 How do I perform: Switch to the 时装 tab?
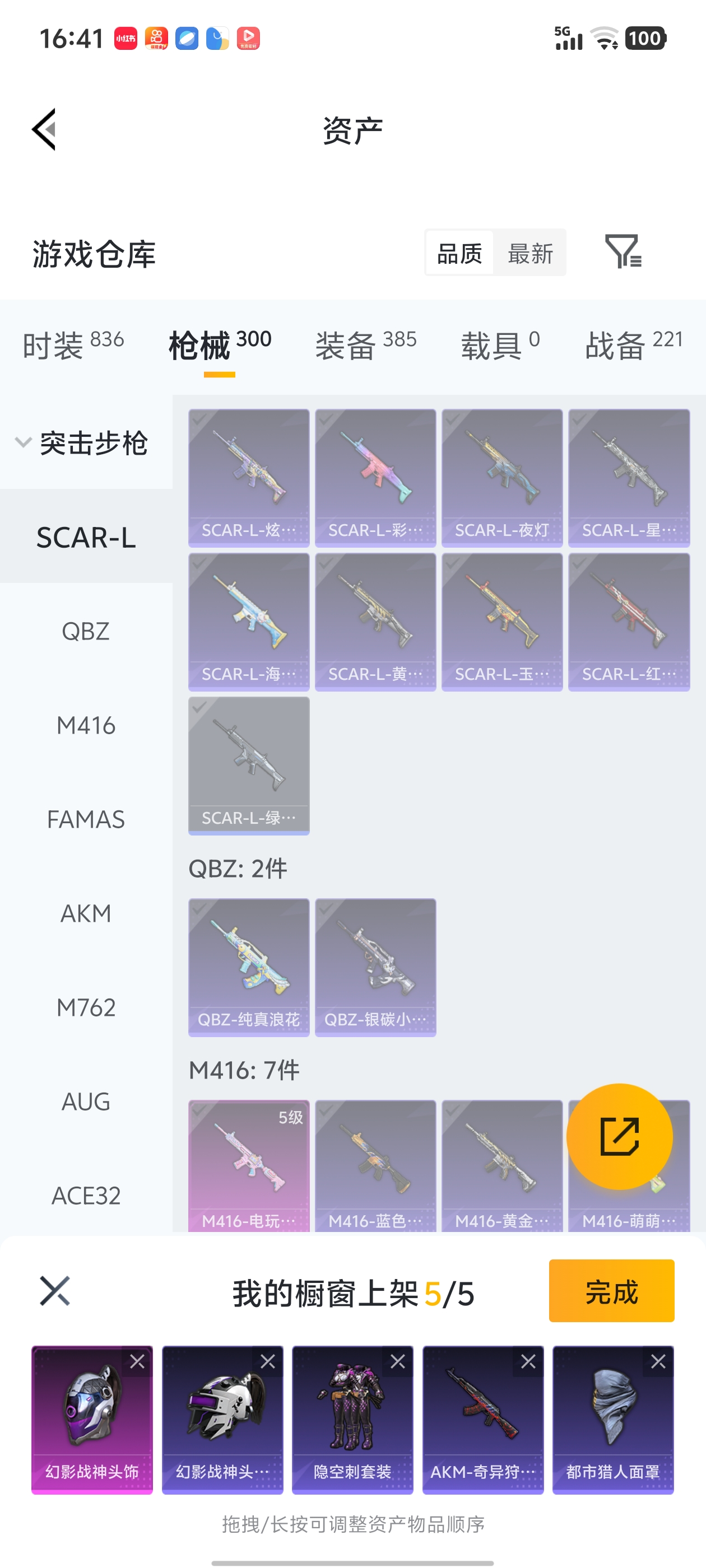pyautogui.click(x=73, y=345)
